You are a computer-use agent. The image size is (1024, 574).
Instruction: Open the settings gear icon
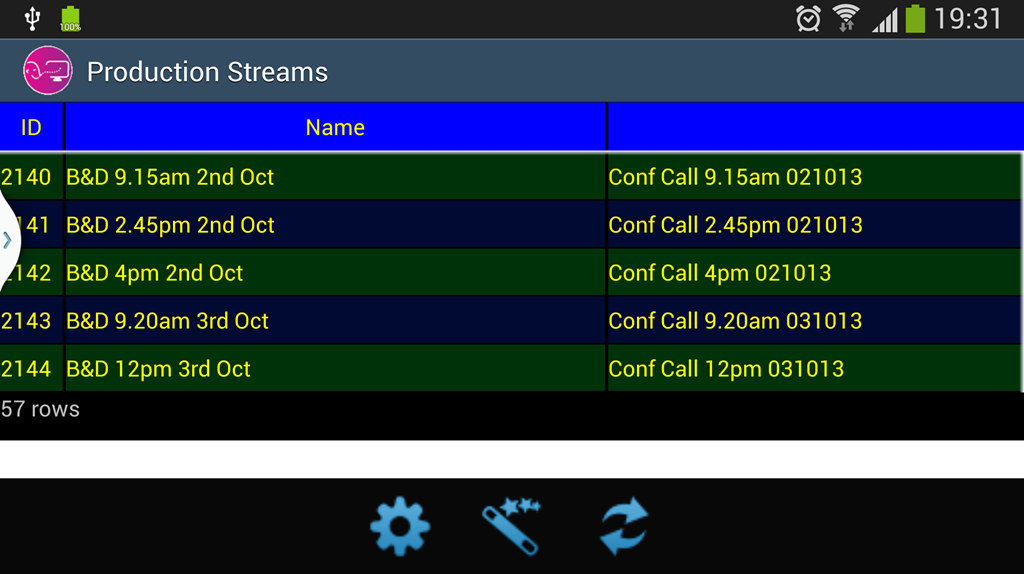pos(400,526)
